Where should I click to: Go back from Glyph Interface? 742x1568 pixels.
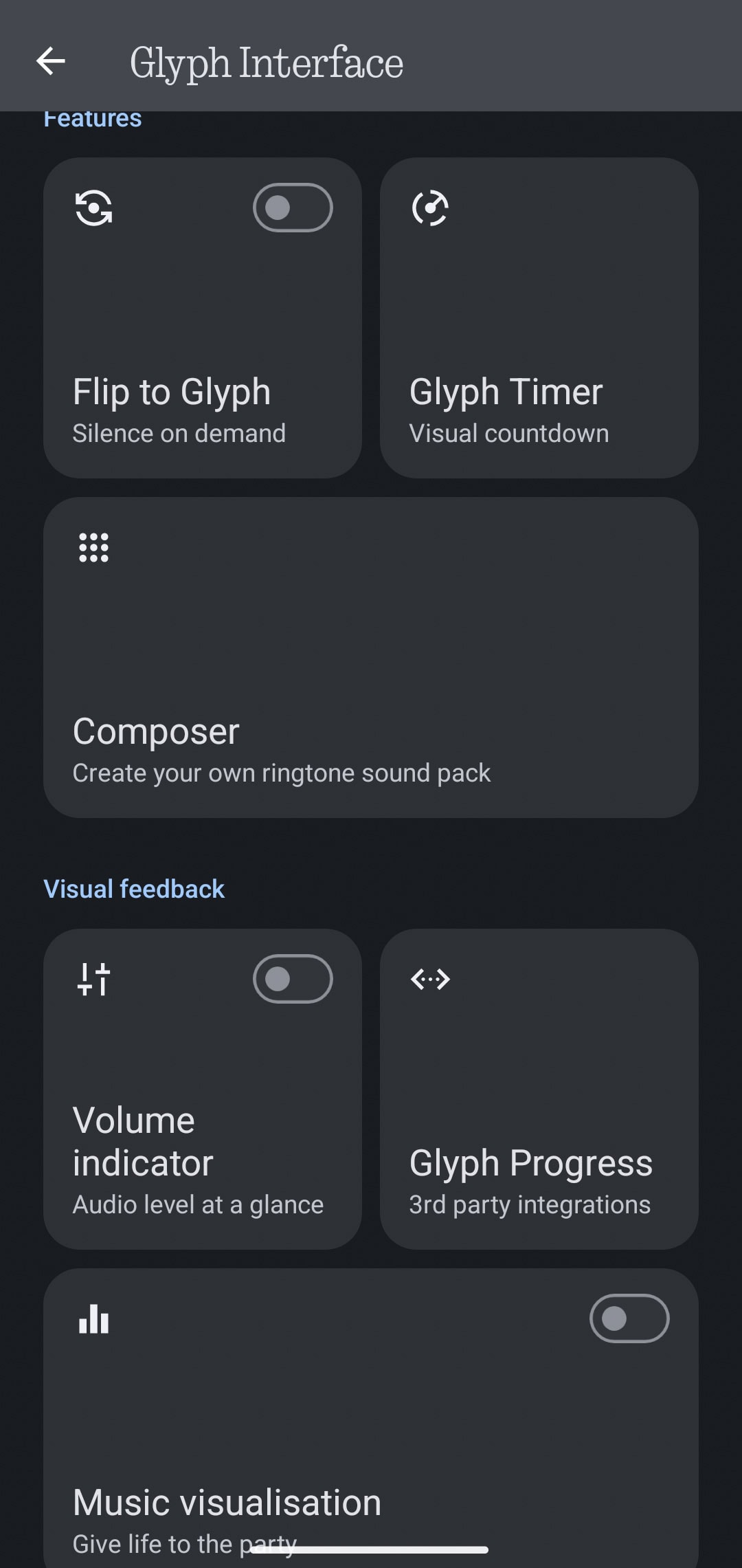click(x=51, y=62)
